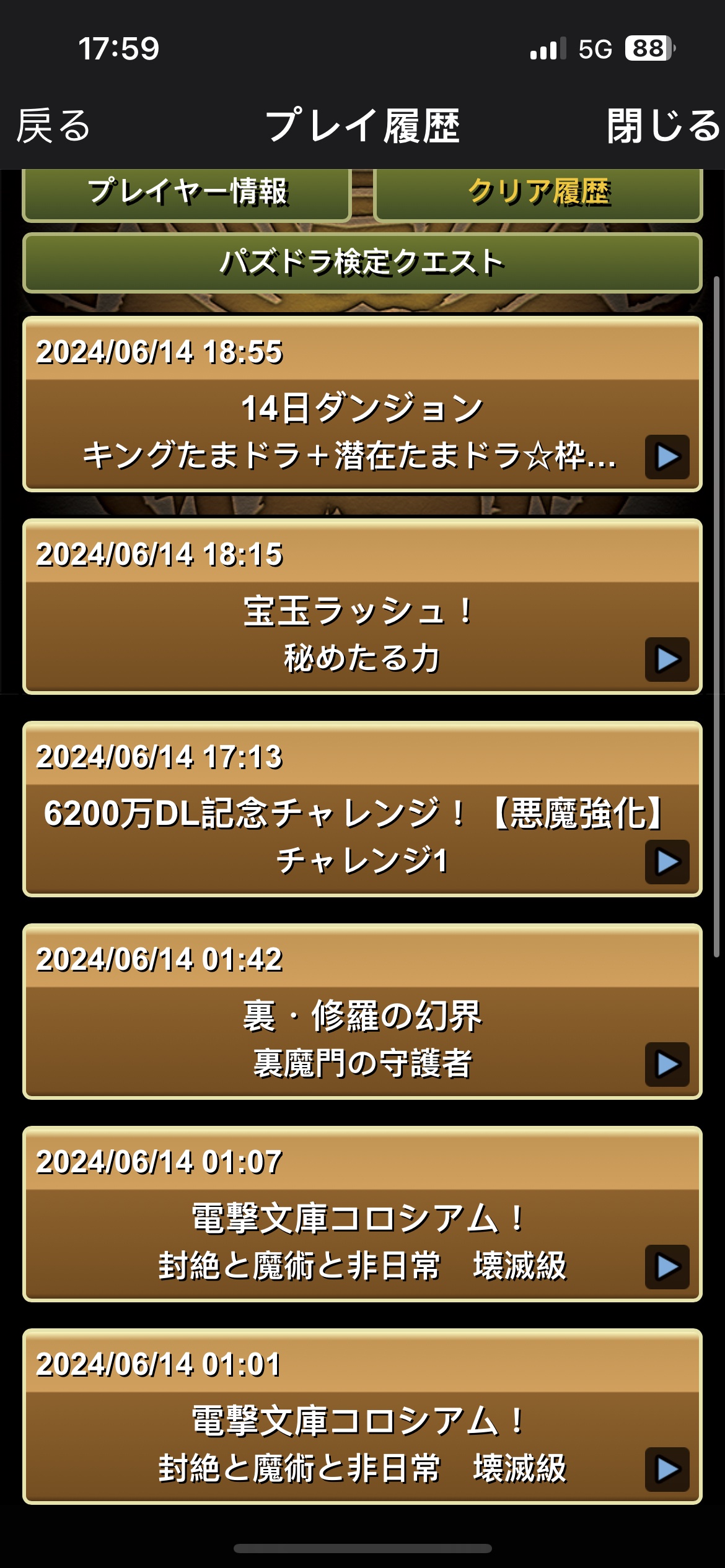The image size is (725, 1568).
Task: Open パズドラ検定クエスト
Action: pyautogui.click(x=362, y=263)
